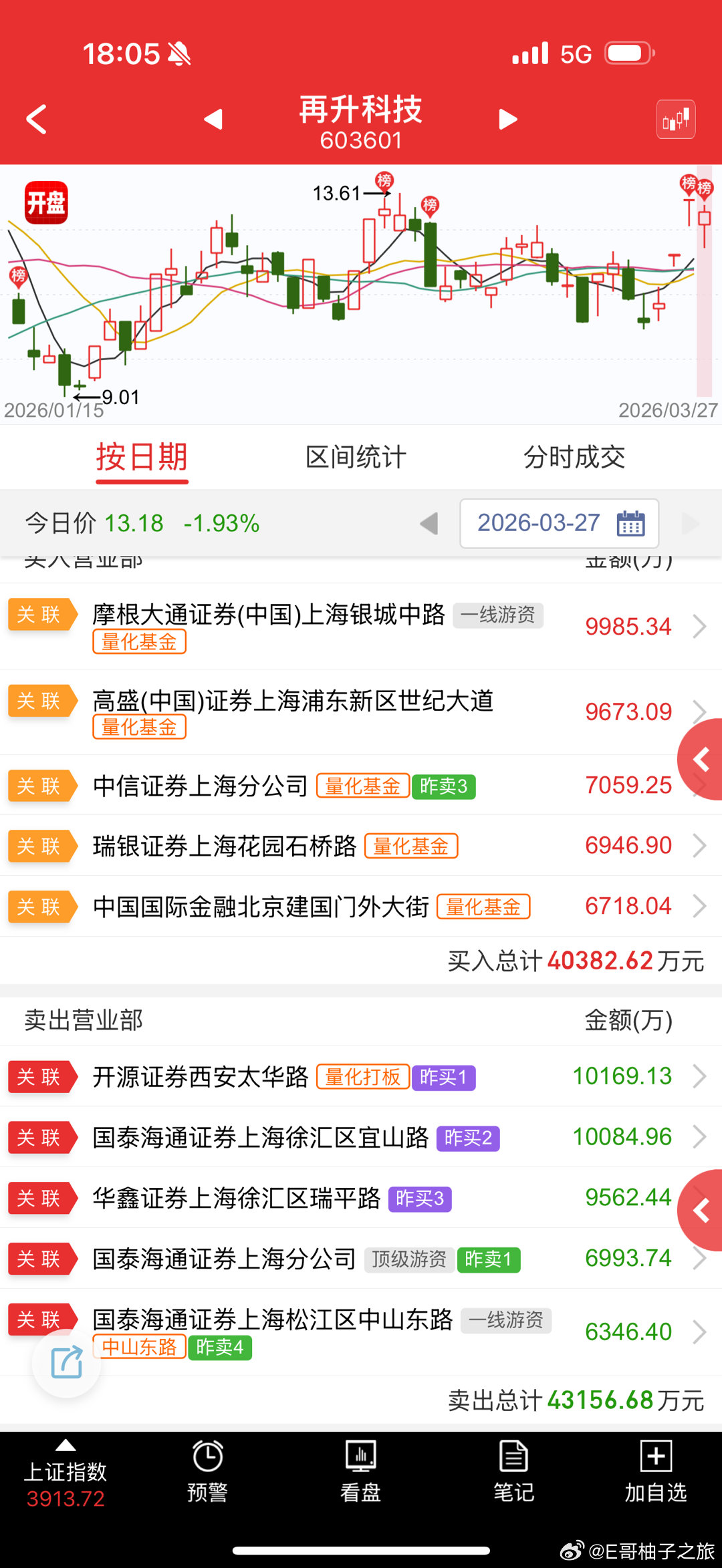Collapse the orange side panel arrow on right edge
The width and height of the screenshot is (722, 1568).
[701, 760]
